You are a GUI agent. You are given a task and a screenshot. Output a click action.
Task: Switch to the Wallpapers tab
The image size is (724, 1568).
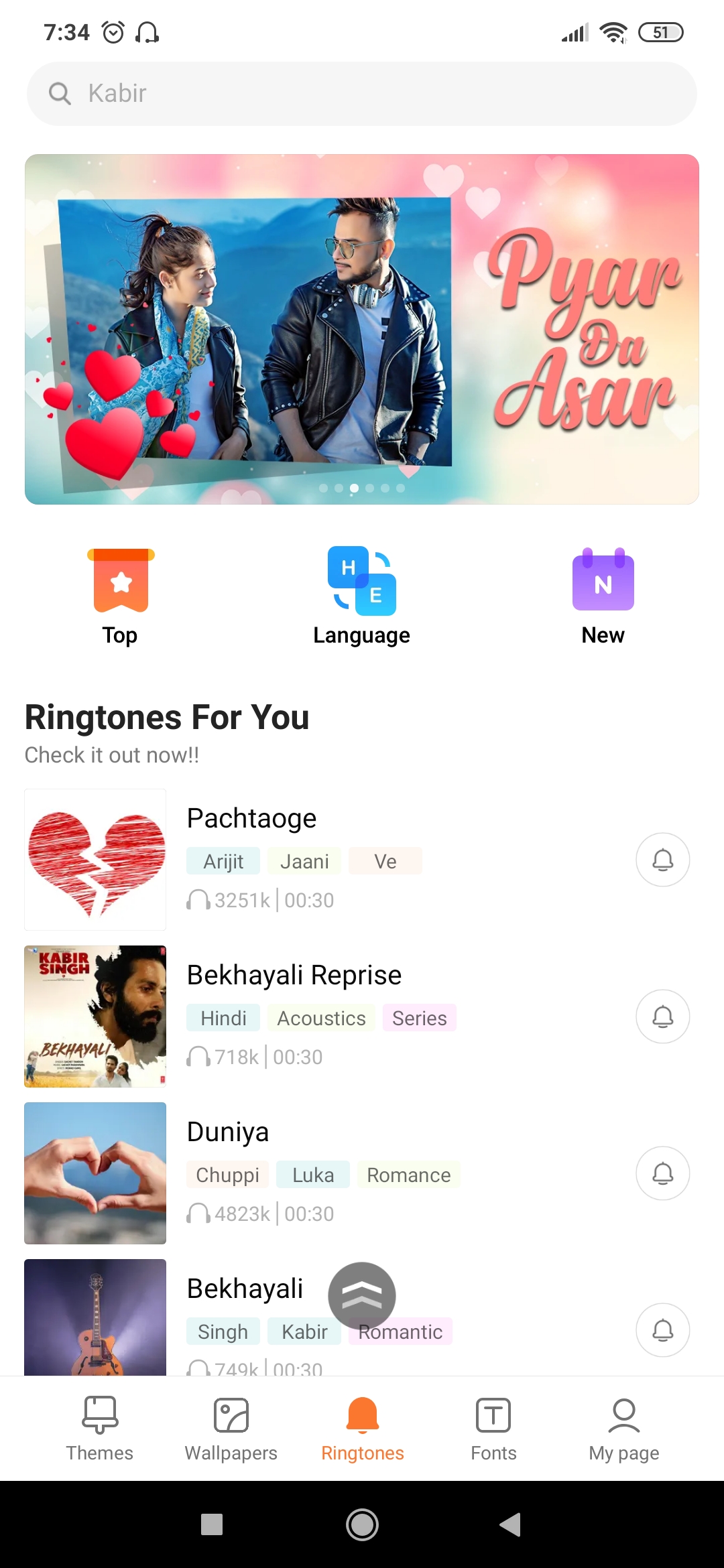pyautogui.click(x=231, y=1429)
